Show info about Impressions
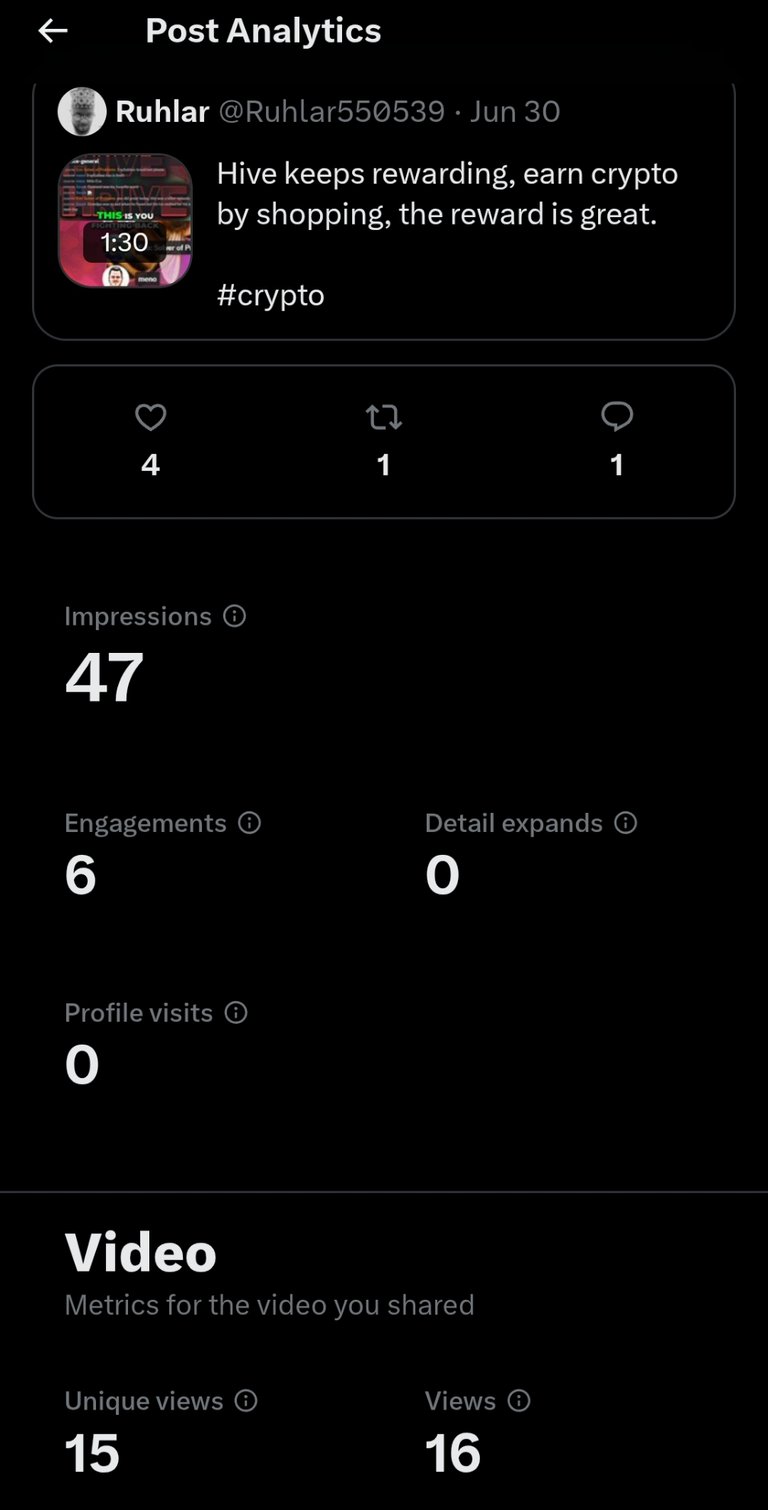The width and height of the screenshot is (768, 1510). (x=235, y=616)
